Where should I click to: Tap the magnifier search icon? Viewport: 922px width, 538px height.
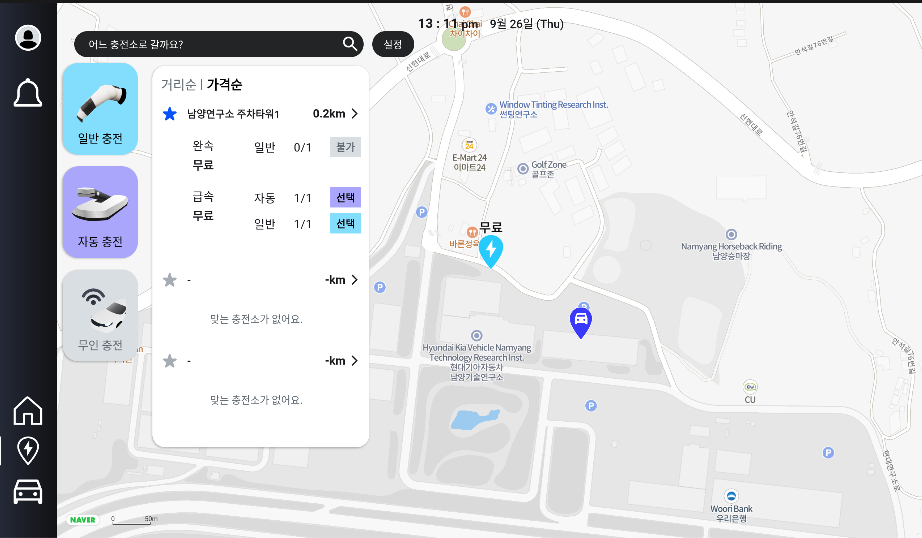point(350,43)
